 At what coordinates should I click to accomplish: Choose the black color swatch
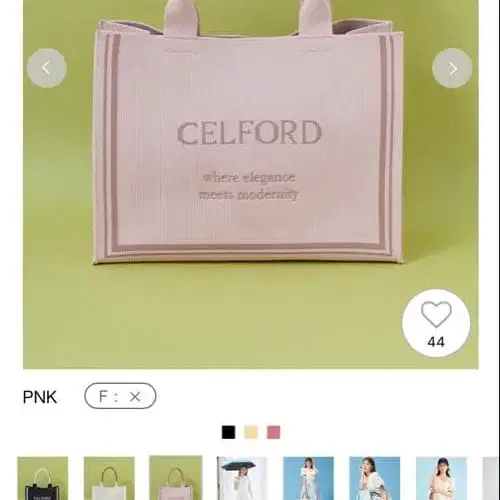[228, 432]
